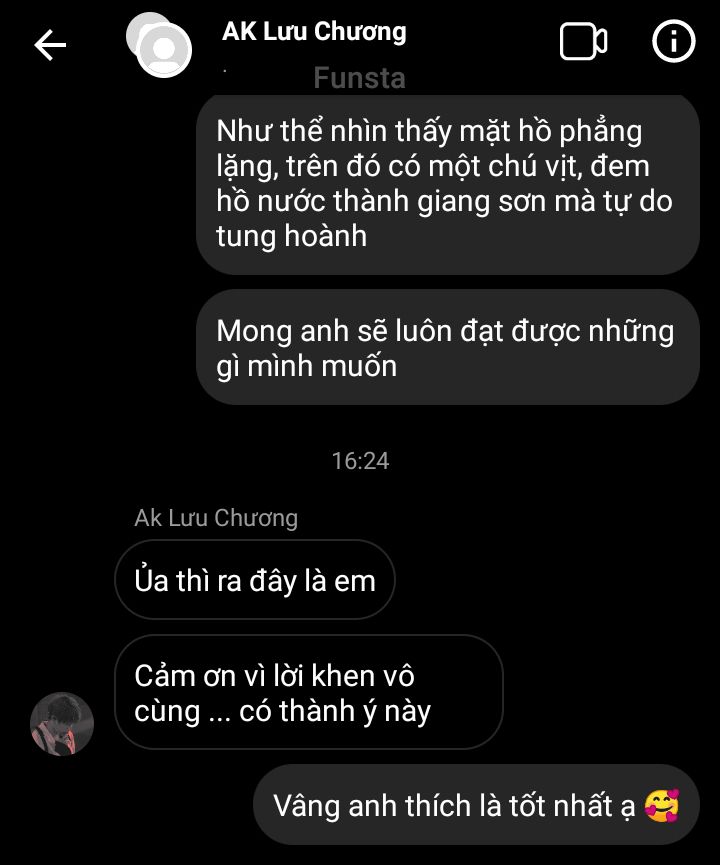Image resolution: width=720 pixels, height=865 pixels.
Task: Open AK Lưu Chương profile from header
Action: pyautogui.click(x=313, y=32)
